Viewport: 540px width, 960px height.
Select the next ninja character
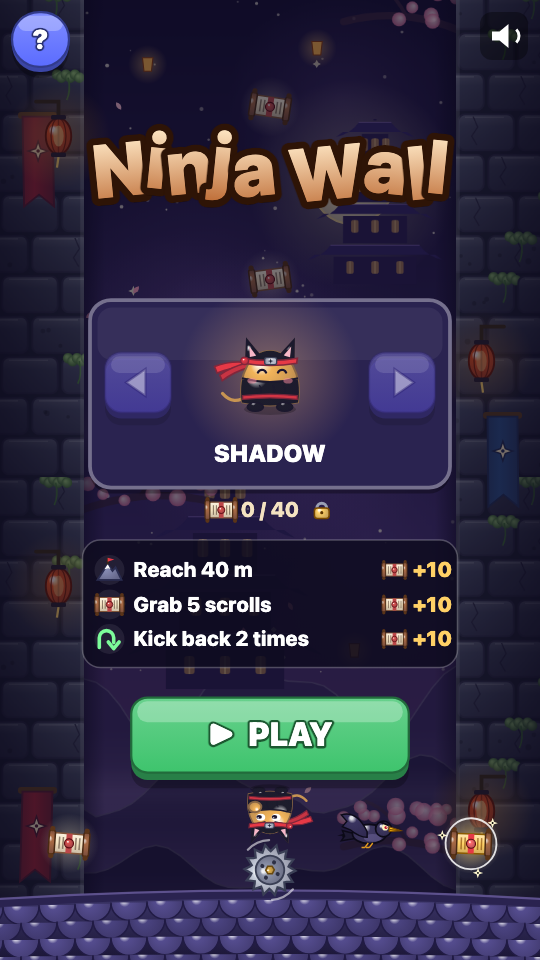(402, 385)
